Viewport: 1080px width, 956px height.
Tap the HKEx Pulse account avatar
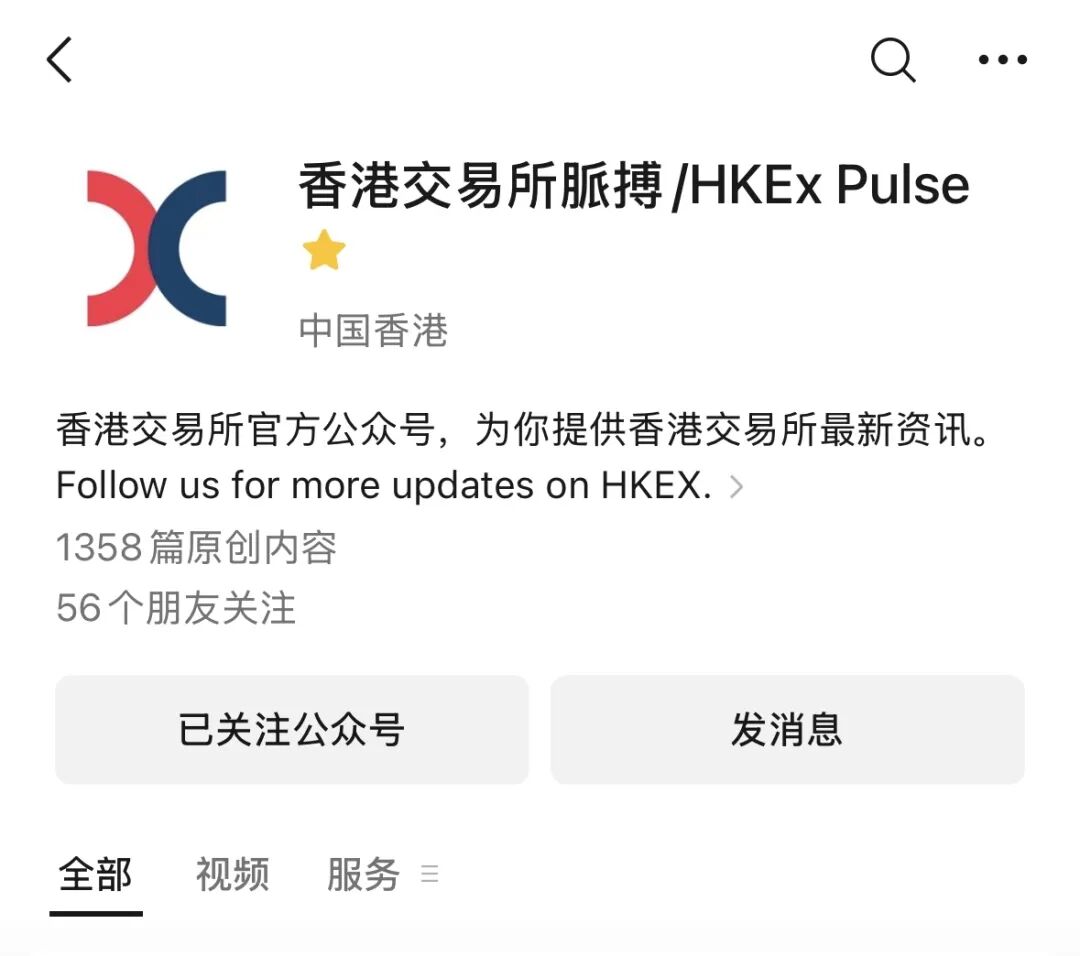157,249
